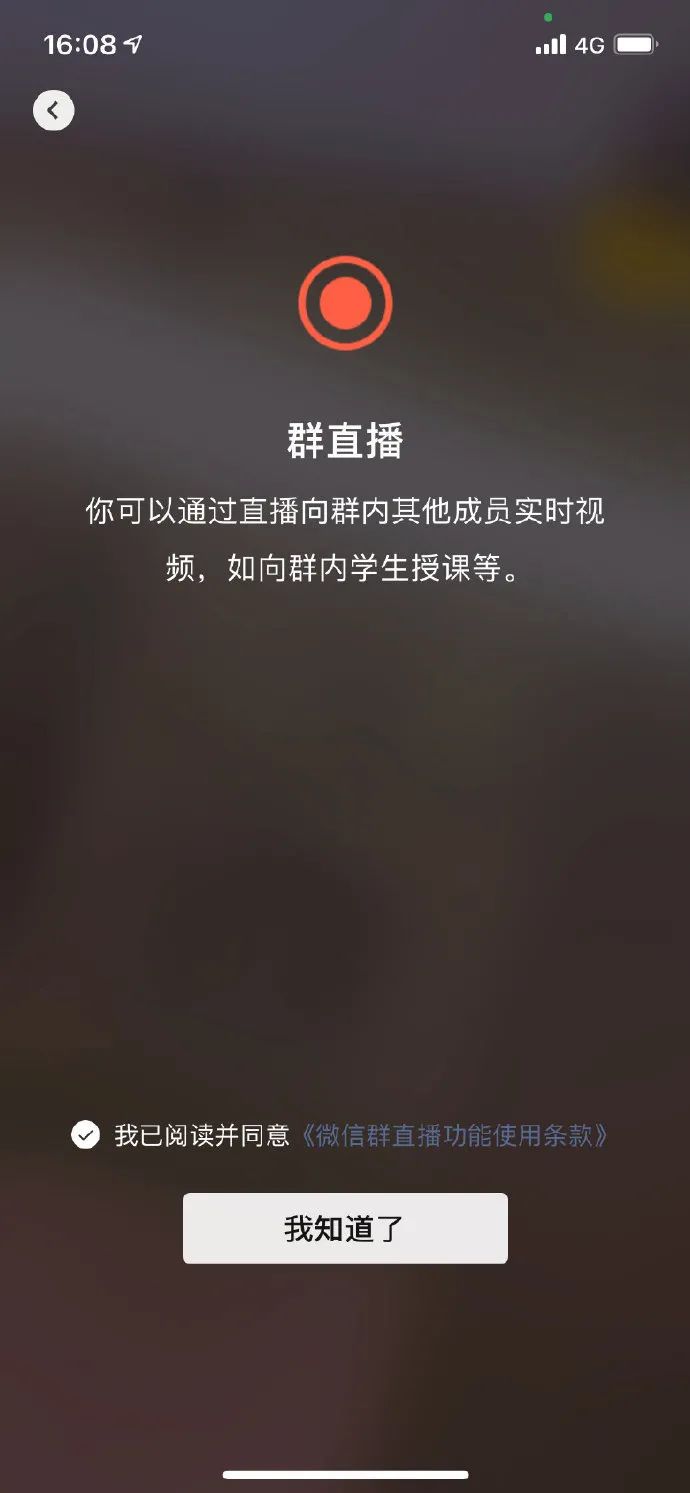Screen dimensions: 690x1493
Task: Tap the 我知道了 button
Action: 345,1228
